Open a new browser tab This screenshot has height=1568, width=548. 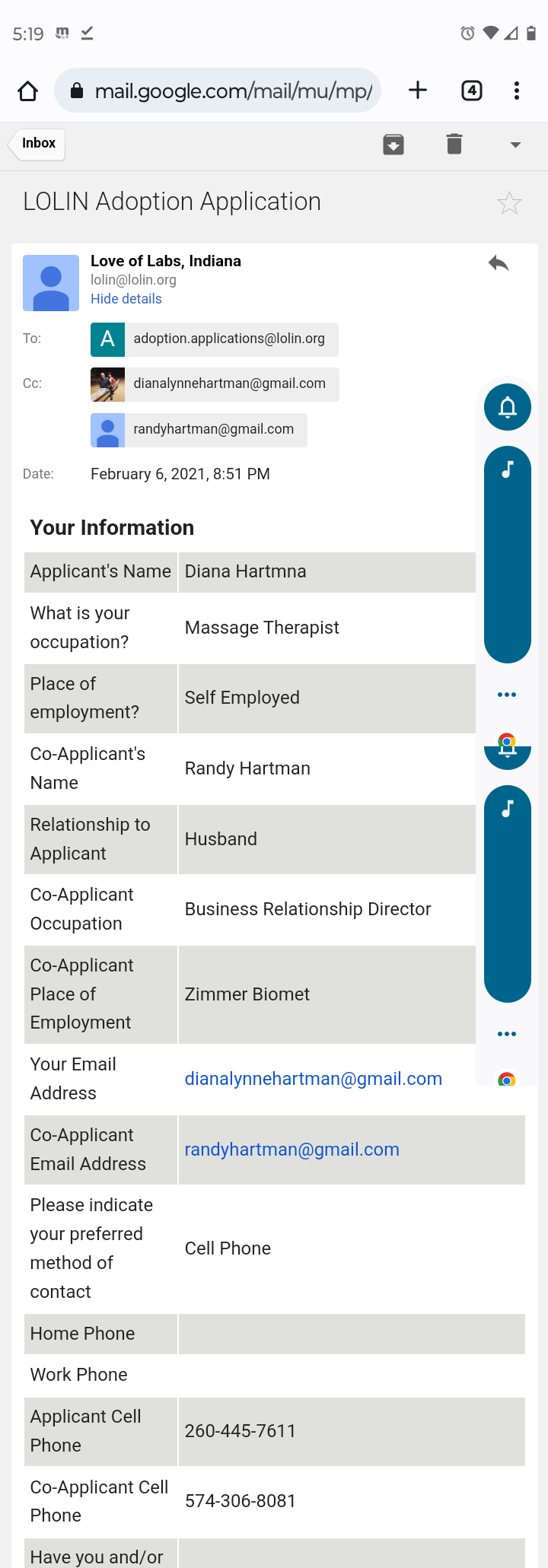click(418, 91)
